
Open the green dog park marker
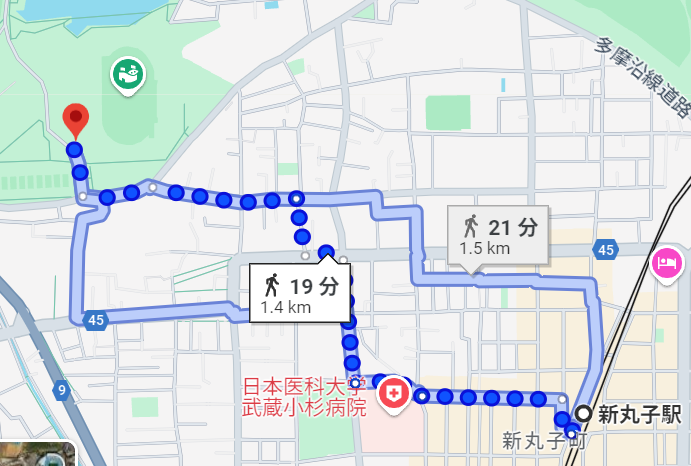[126, 74]
